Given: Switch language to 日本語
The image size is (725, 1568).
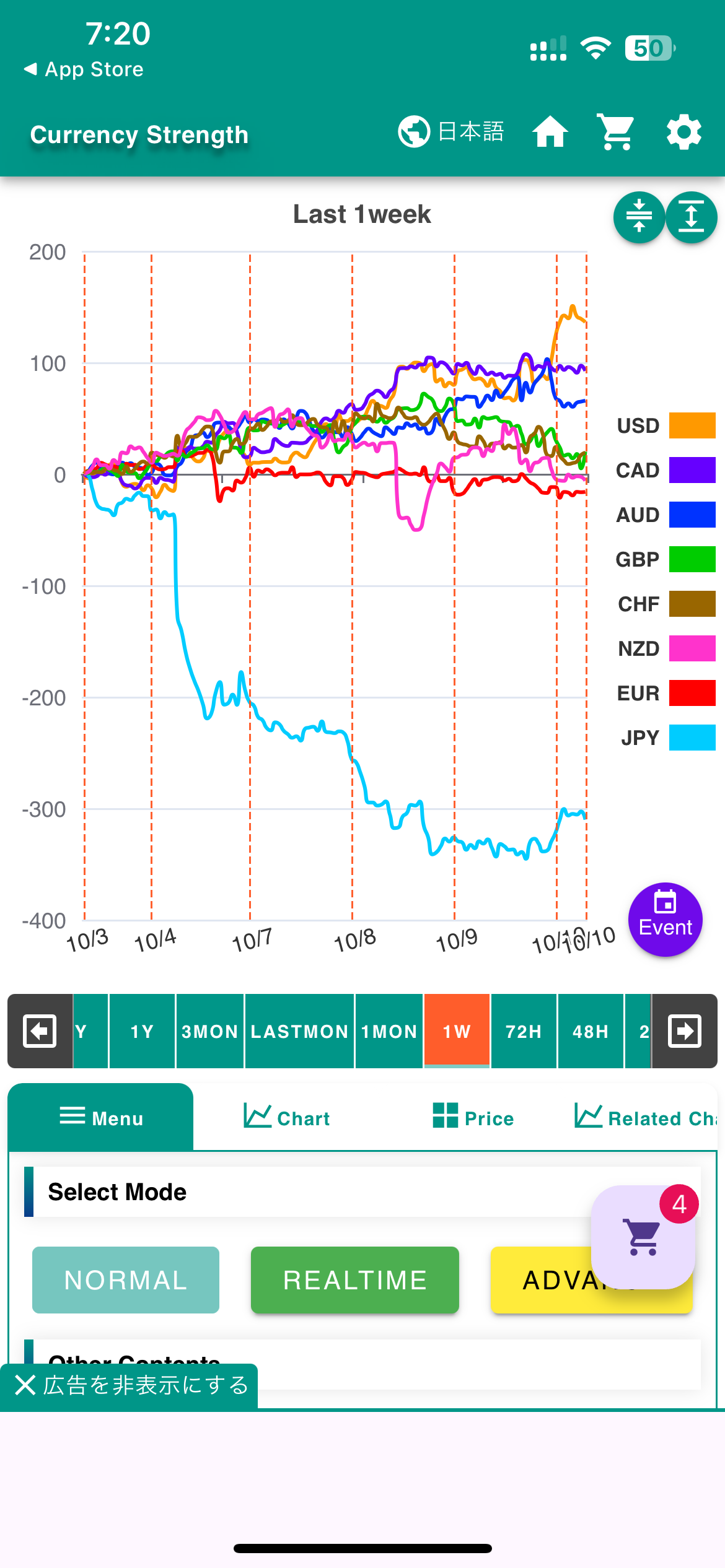Looking at the screenshot, I should click(451, 132).
